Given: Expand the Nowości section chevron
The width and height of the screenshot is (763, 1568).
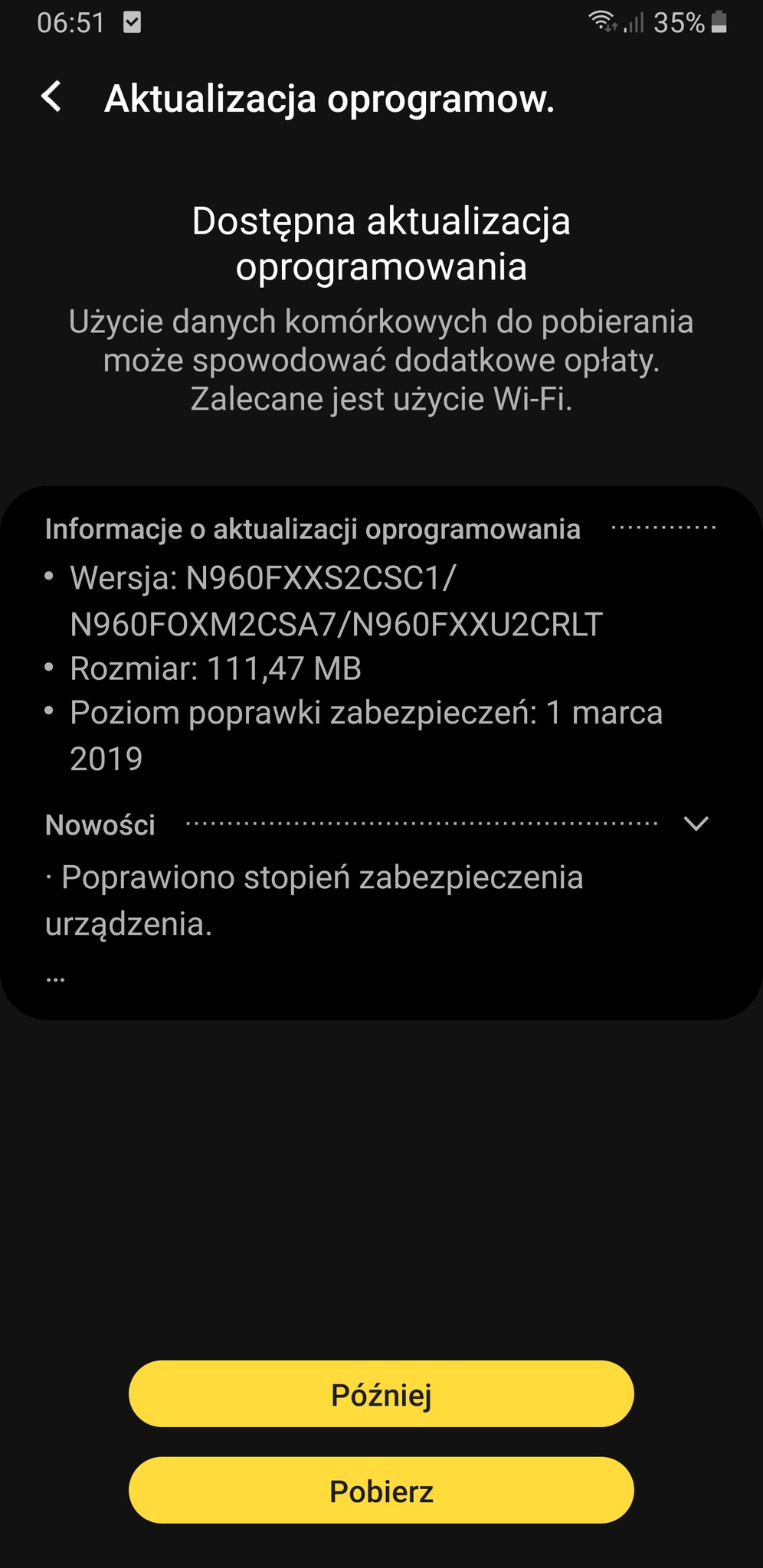Looking at the screenshot, I should pyautogui.click(x=696, y=824).
